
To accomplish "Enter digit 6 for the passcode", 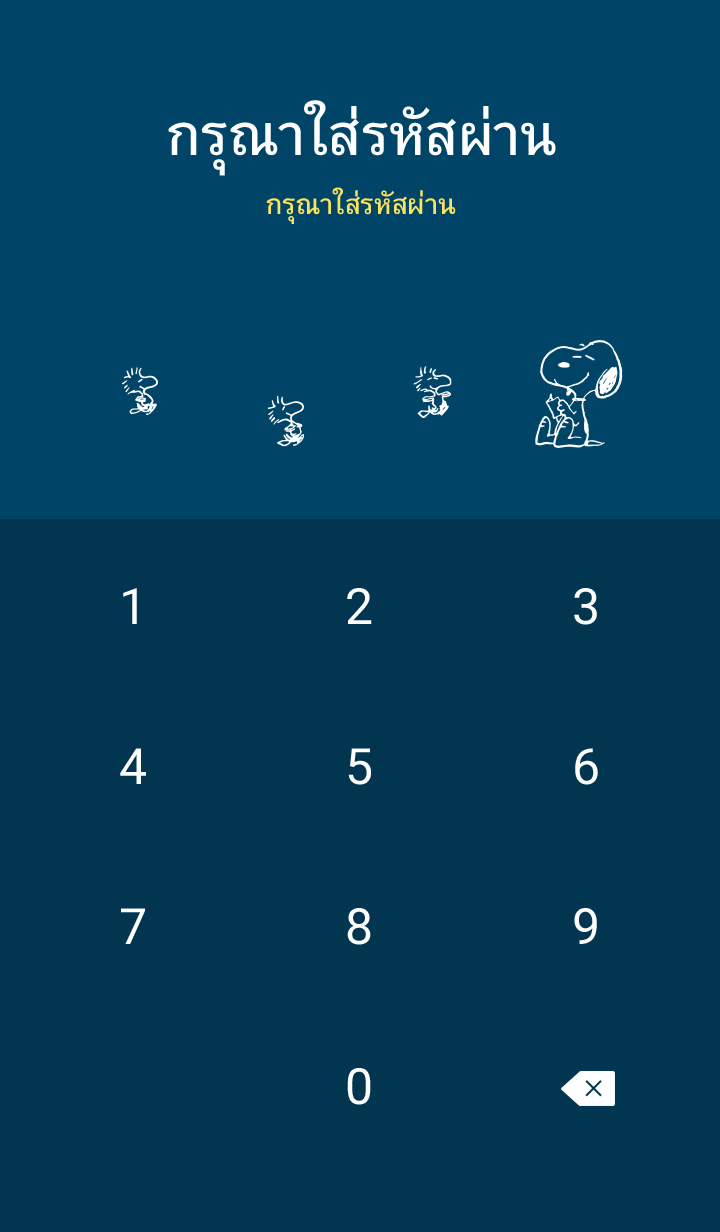I will (x=585, y=767).
